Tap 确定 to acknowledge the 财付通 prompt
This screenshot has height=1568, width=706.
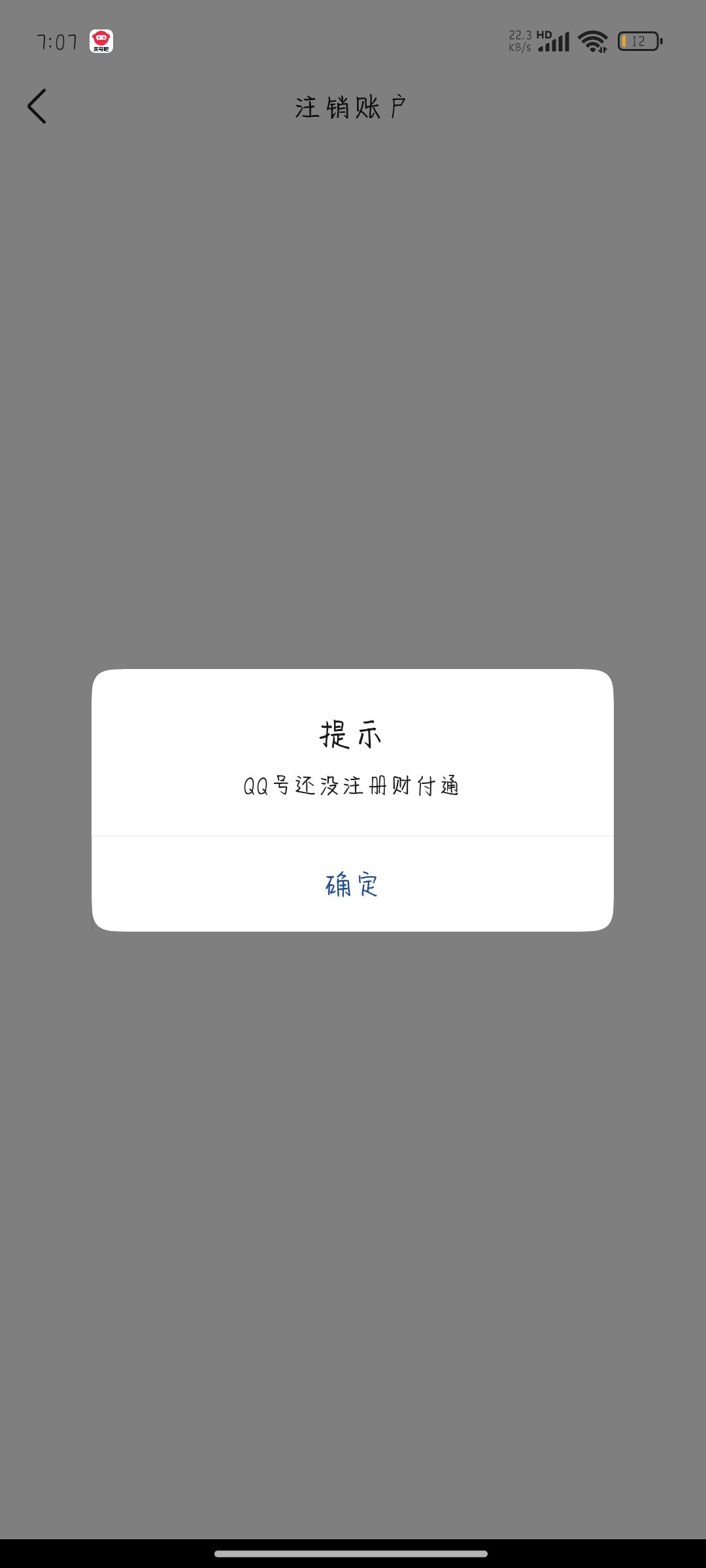coord(352,885)
